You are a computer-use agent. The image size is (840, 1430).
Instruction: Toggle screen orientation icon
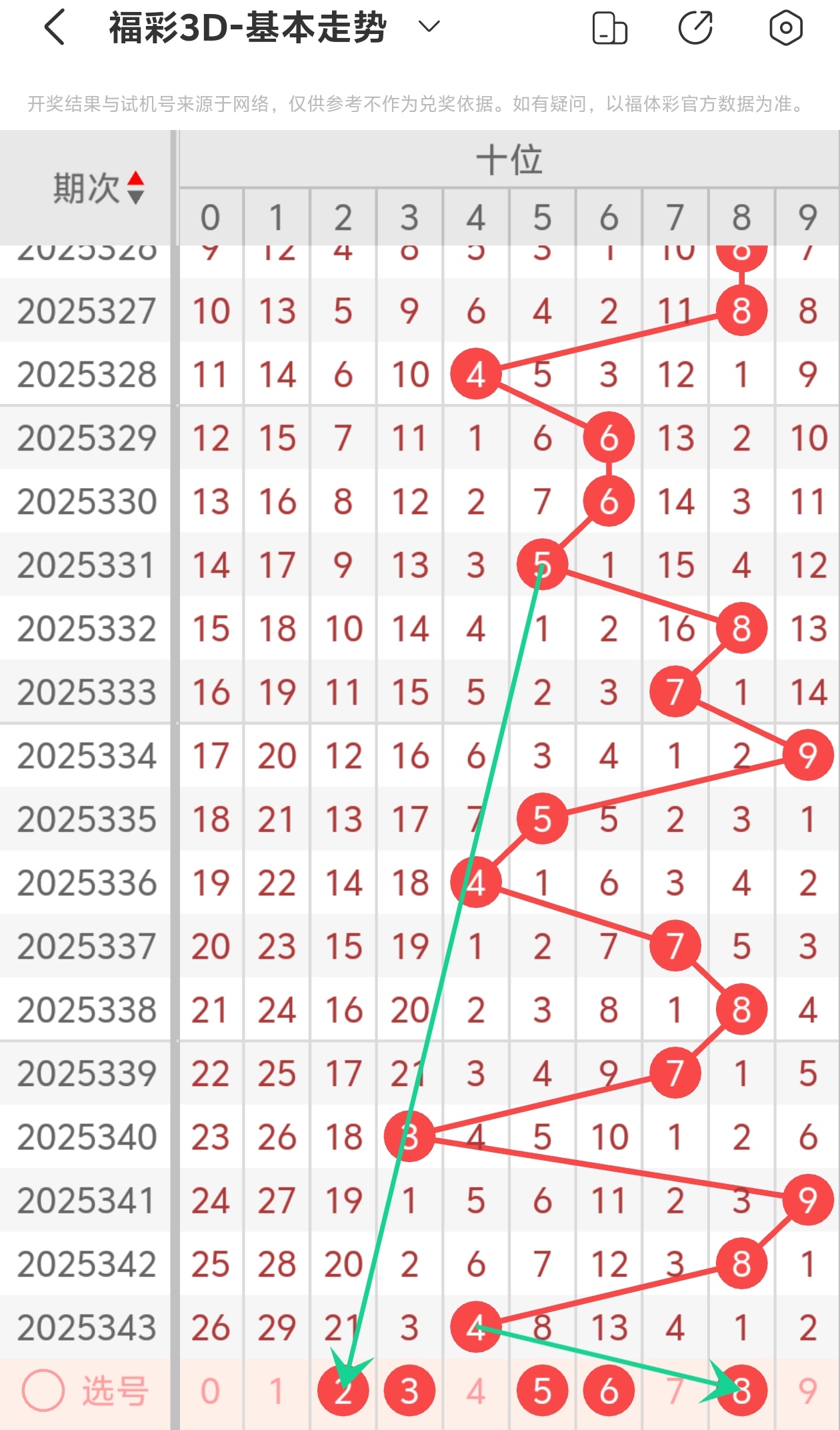click(609, 28)
